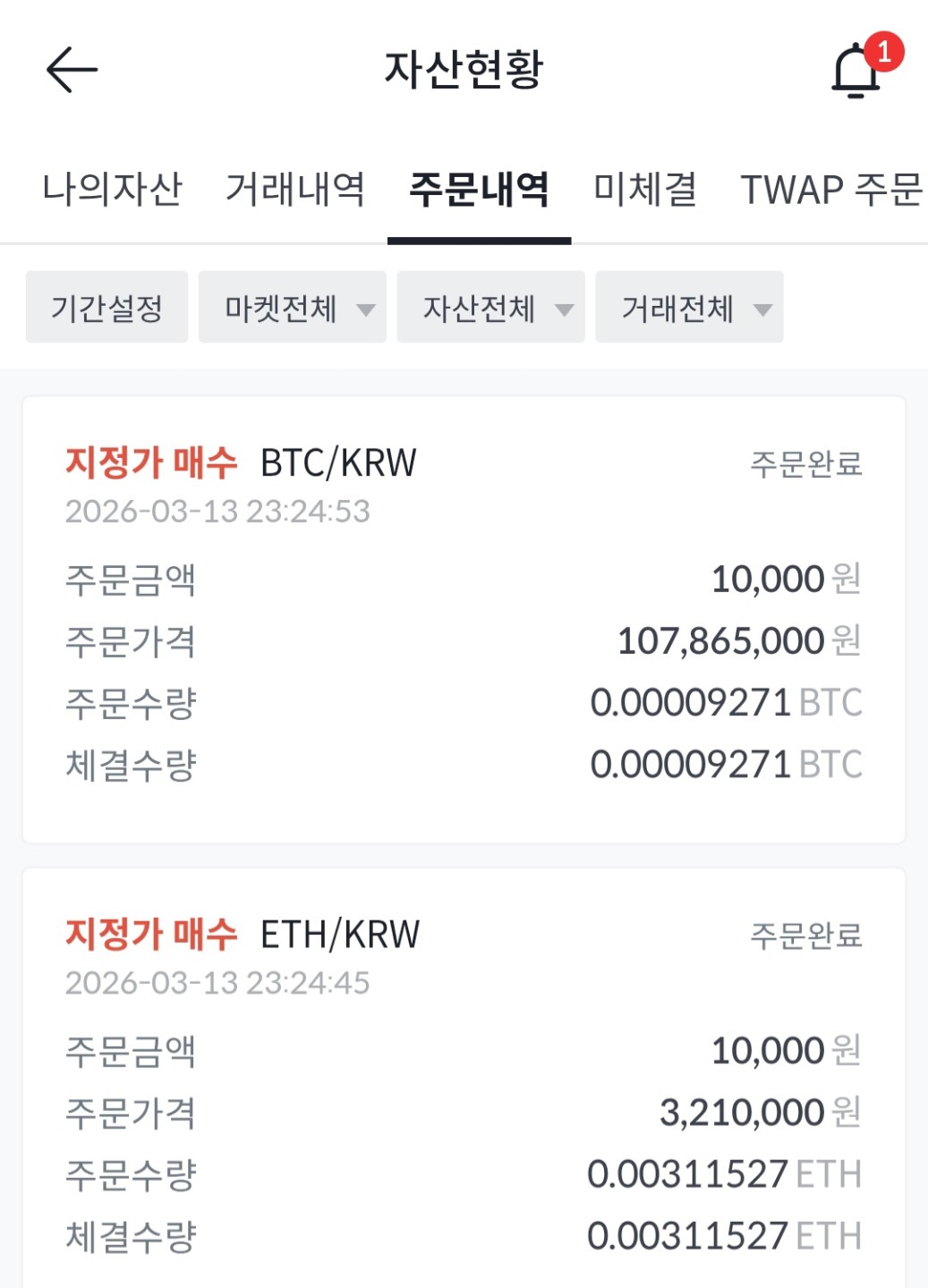Select the BTC order timestamp 2026-03-13 23:24:53
The width and height of the screenshot is (928, 1288).
tap(217, 512)
